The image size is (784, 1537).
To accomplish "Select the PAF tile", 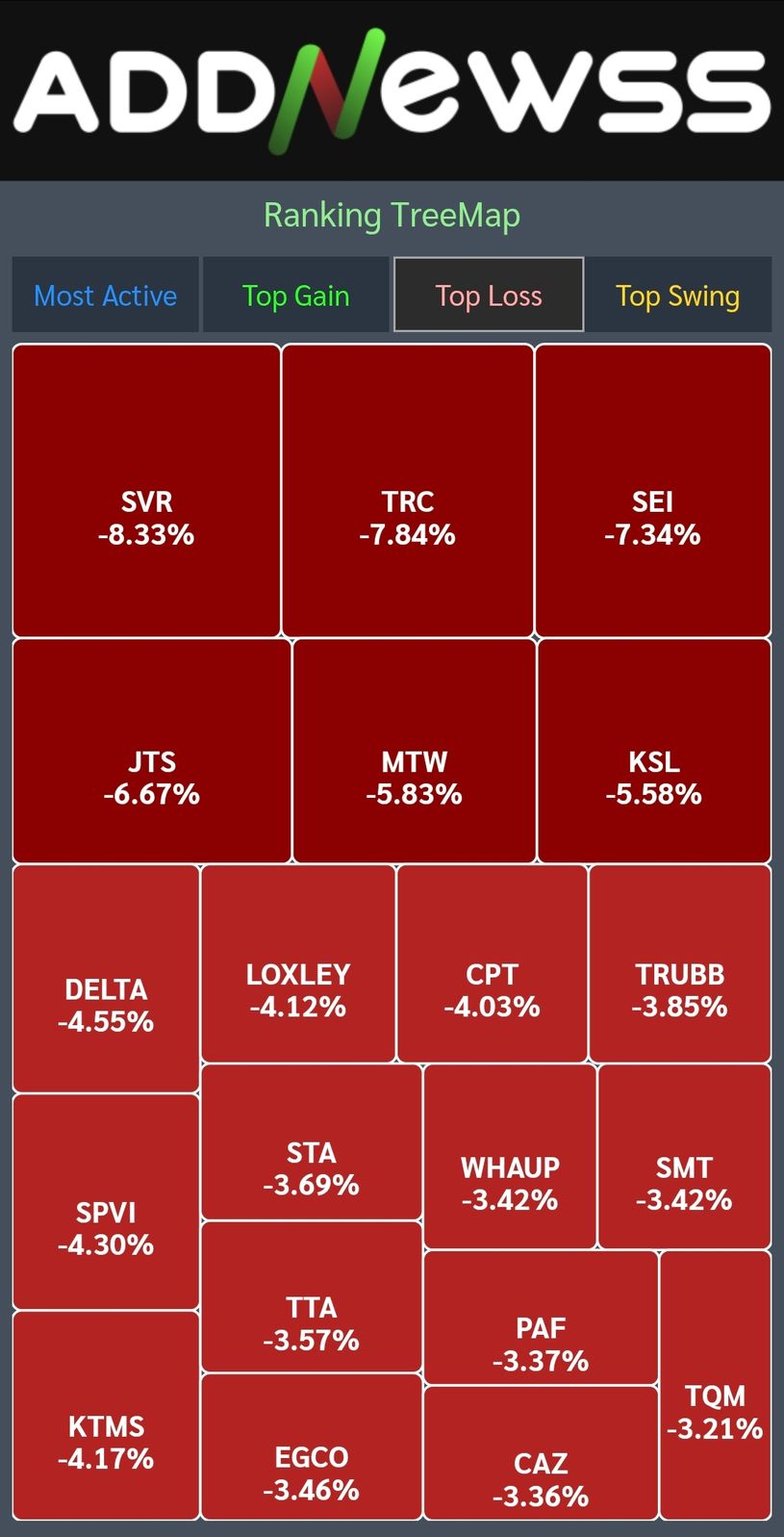I will (541, 1318).
